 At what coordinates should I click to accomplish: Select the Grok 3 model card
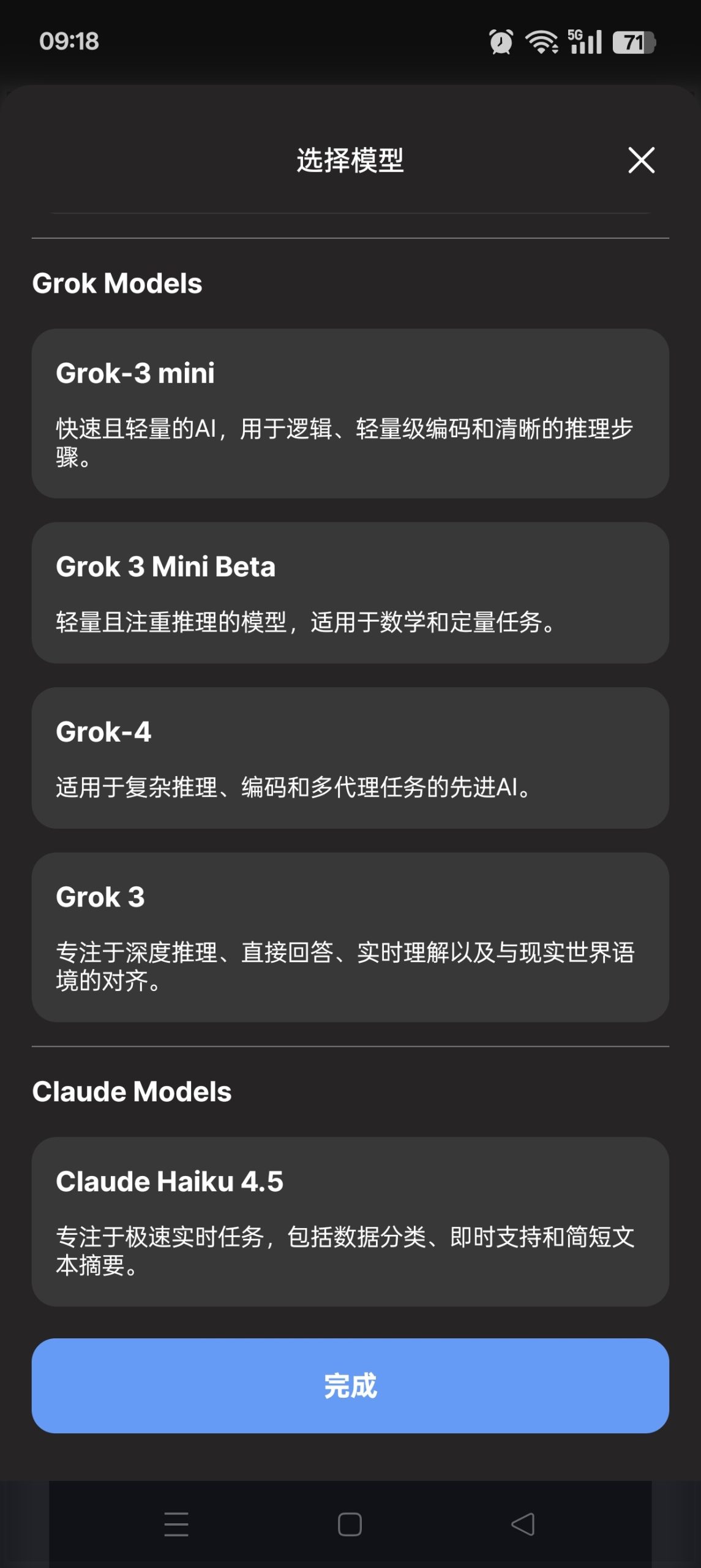pos(350,934)
